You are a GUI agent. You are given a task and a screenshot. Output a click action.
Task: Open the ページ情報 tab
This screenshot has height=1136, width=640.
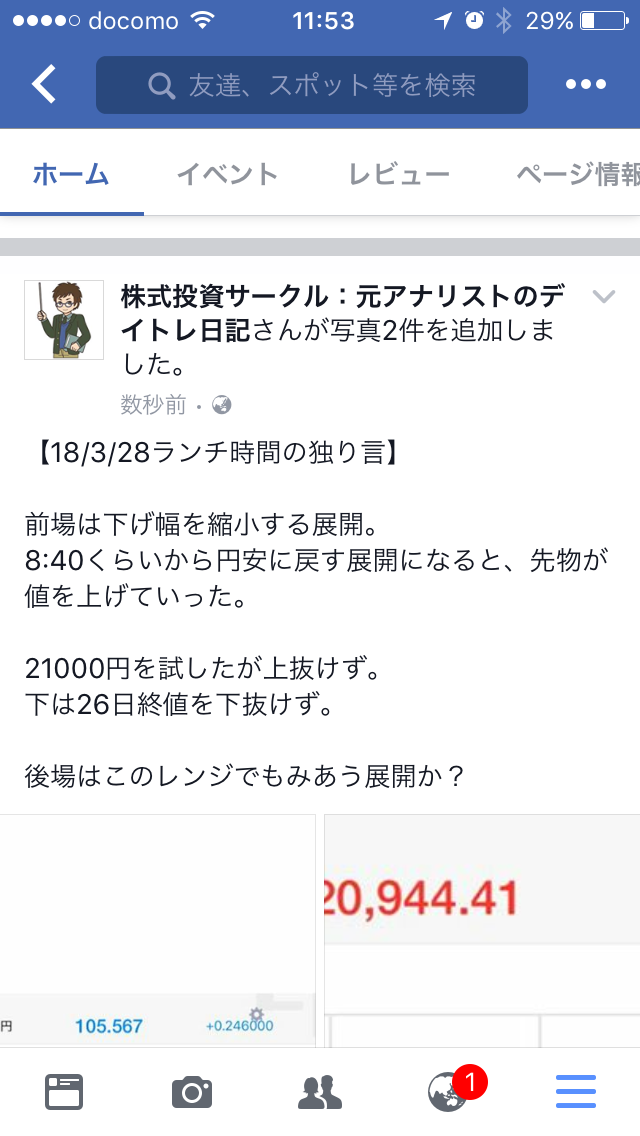577,175
